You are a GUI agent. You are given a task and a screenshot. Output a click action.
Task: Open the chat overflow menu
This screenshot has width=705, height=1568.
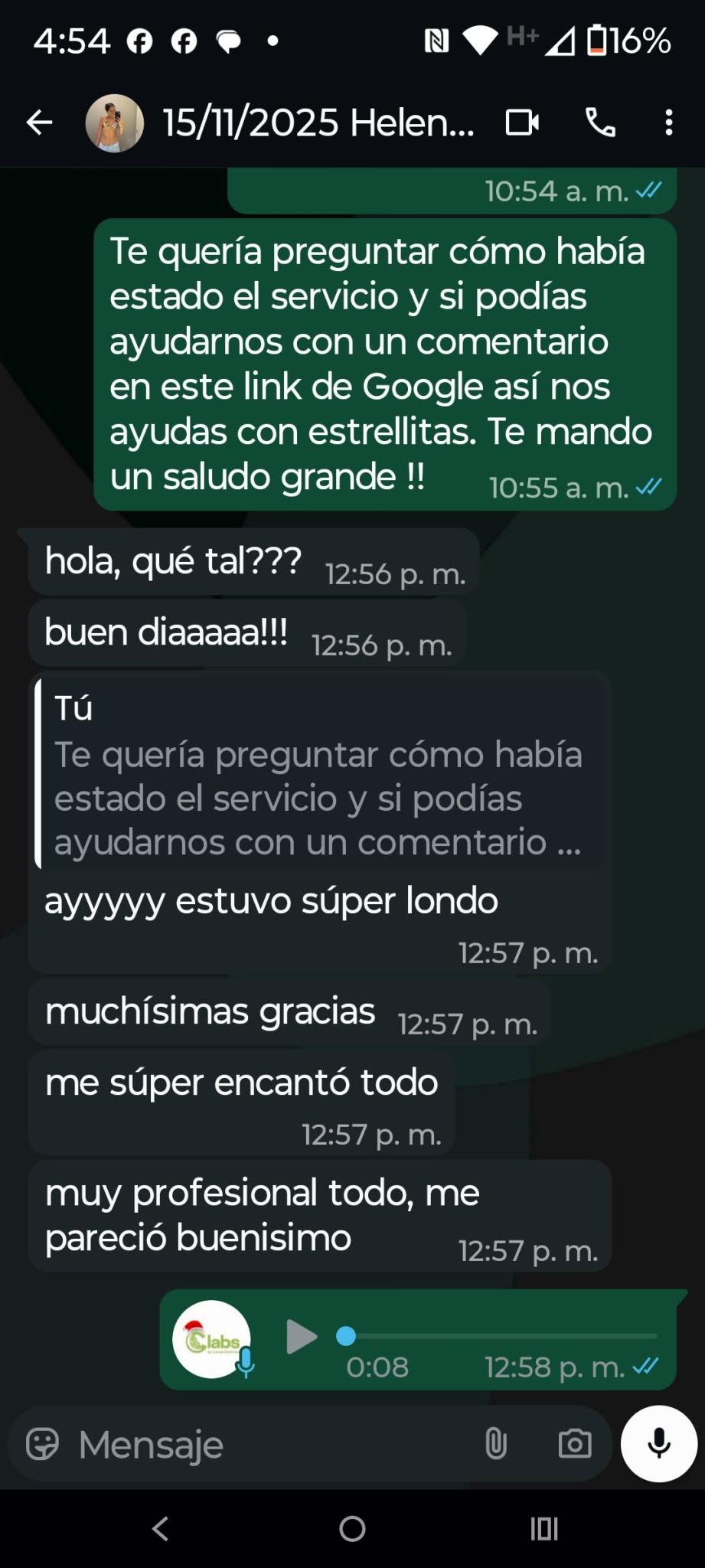pyautogui.click(x=669, y=122)
